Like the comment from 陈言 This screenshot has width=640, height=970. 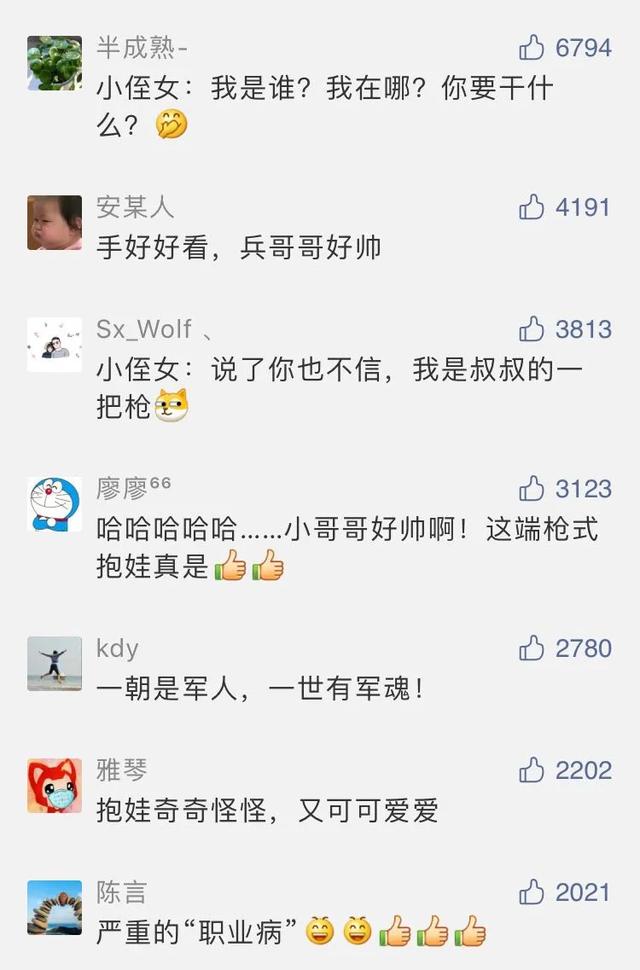click(532, 890)
